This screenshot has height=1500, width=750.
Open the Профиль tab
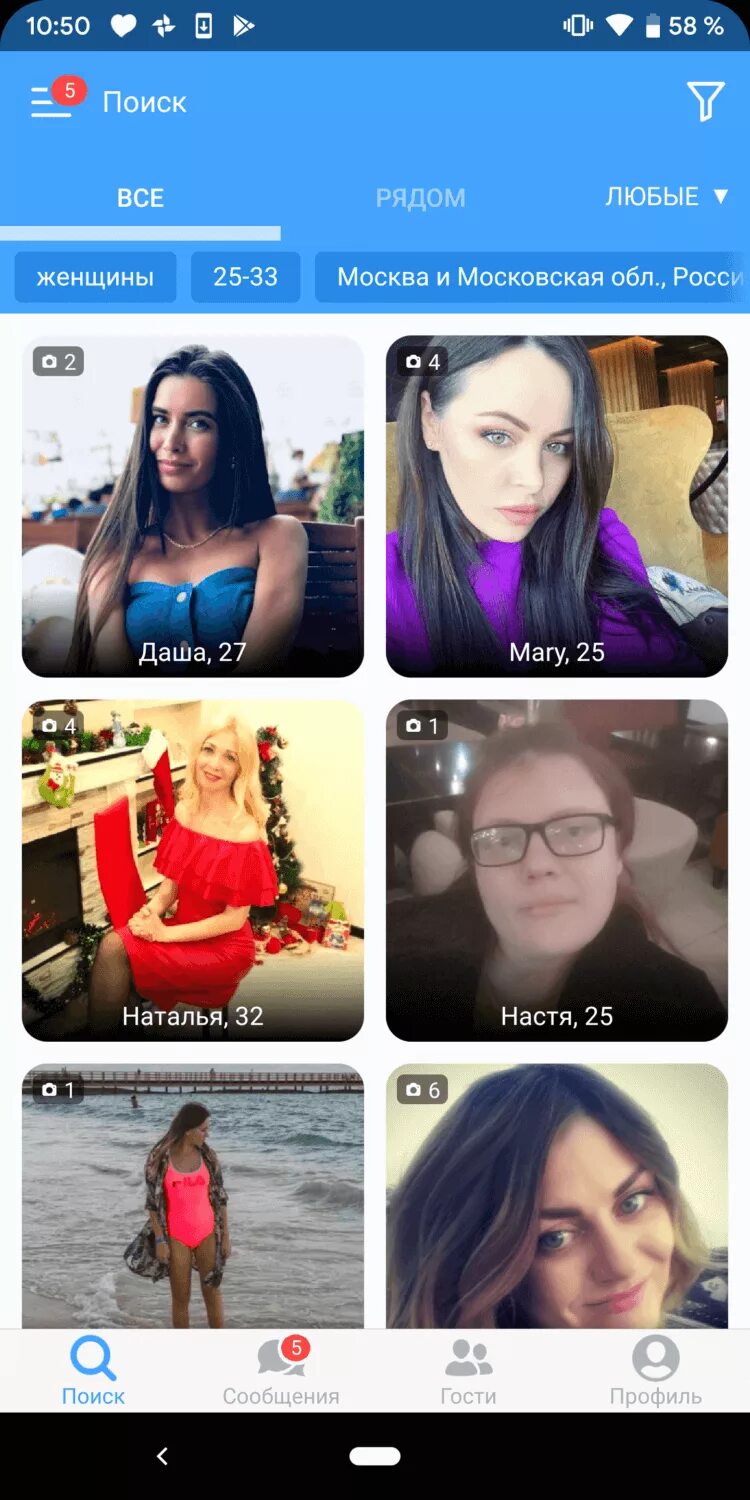point(656,1371)
